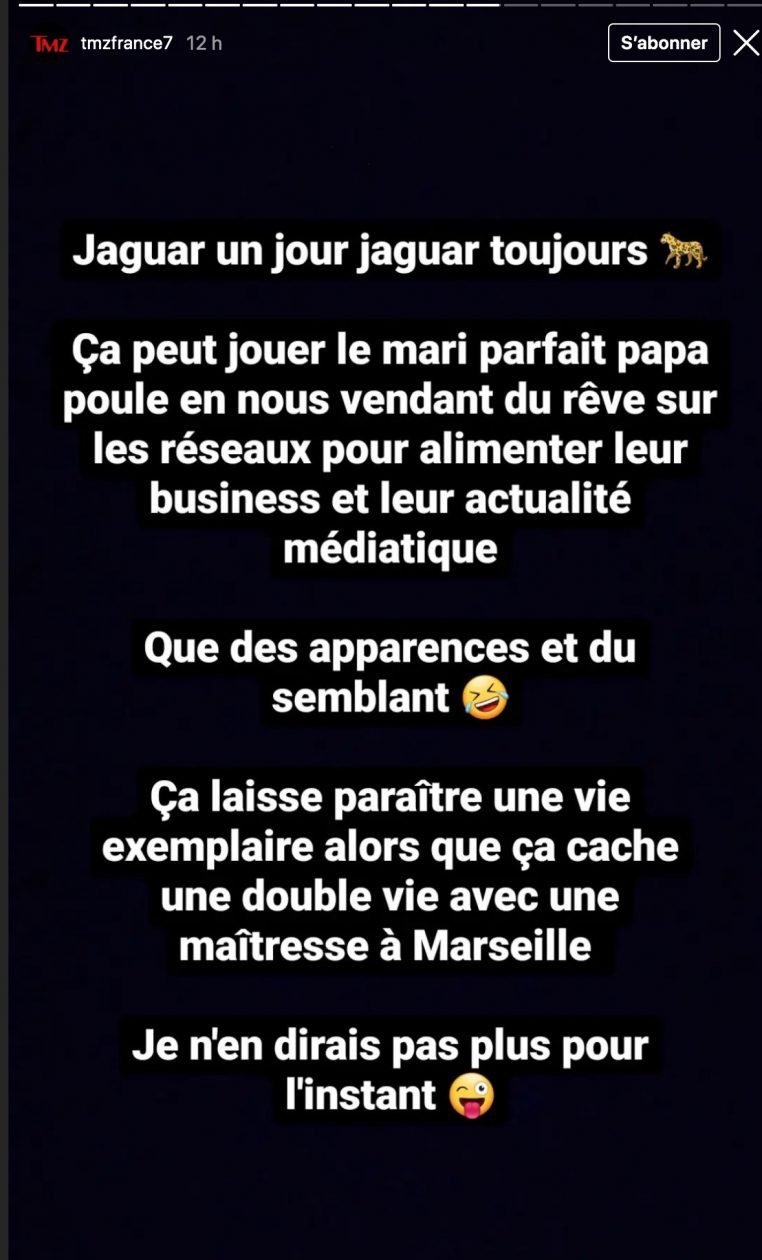Tap the S'abonner button
762x1260 pixels.
click(663, 43)
